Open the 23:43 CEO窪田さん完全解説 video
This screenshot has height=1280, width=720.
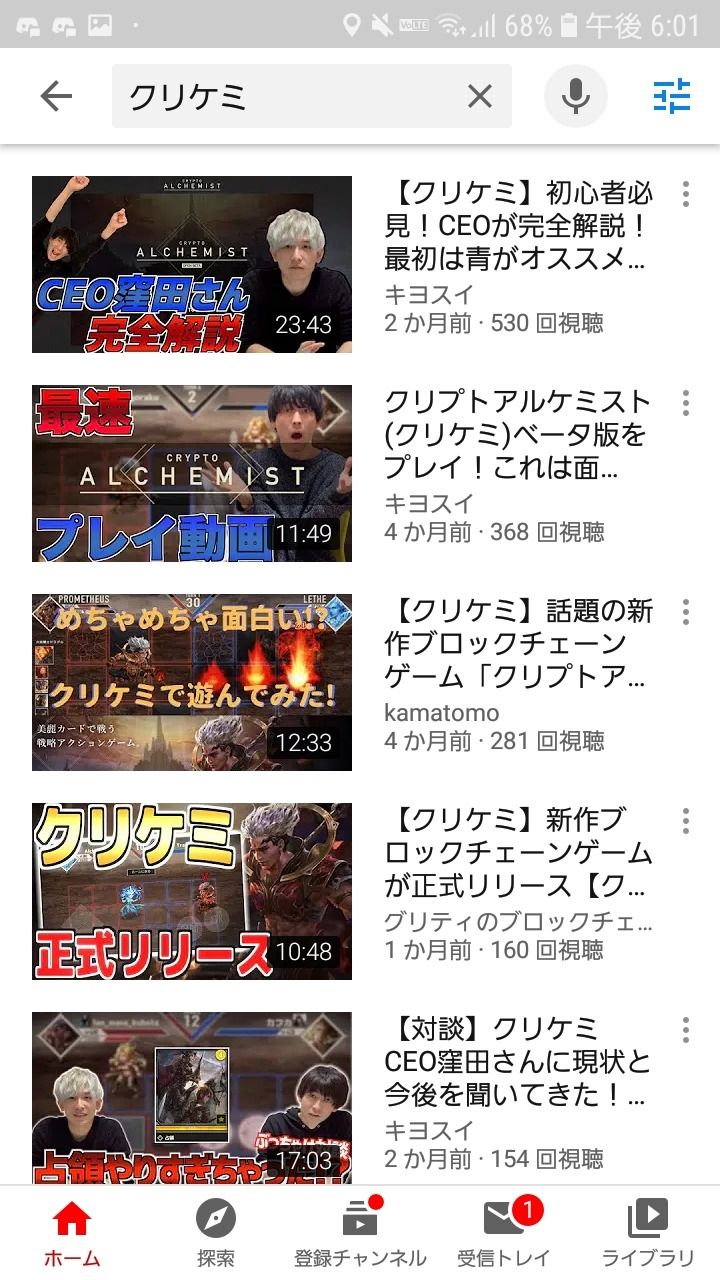click(192, 264)
